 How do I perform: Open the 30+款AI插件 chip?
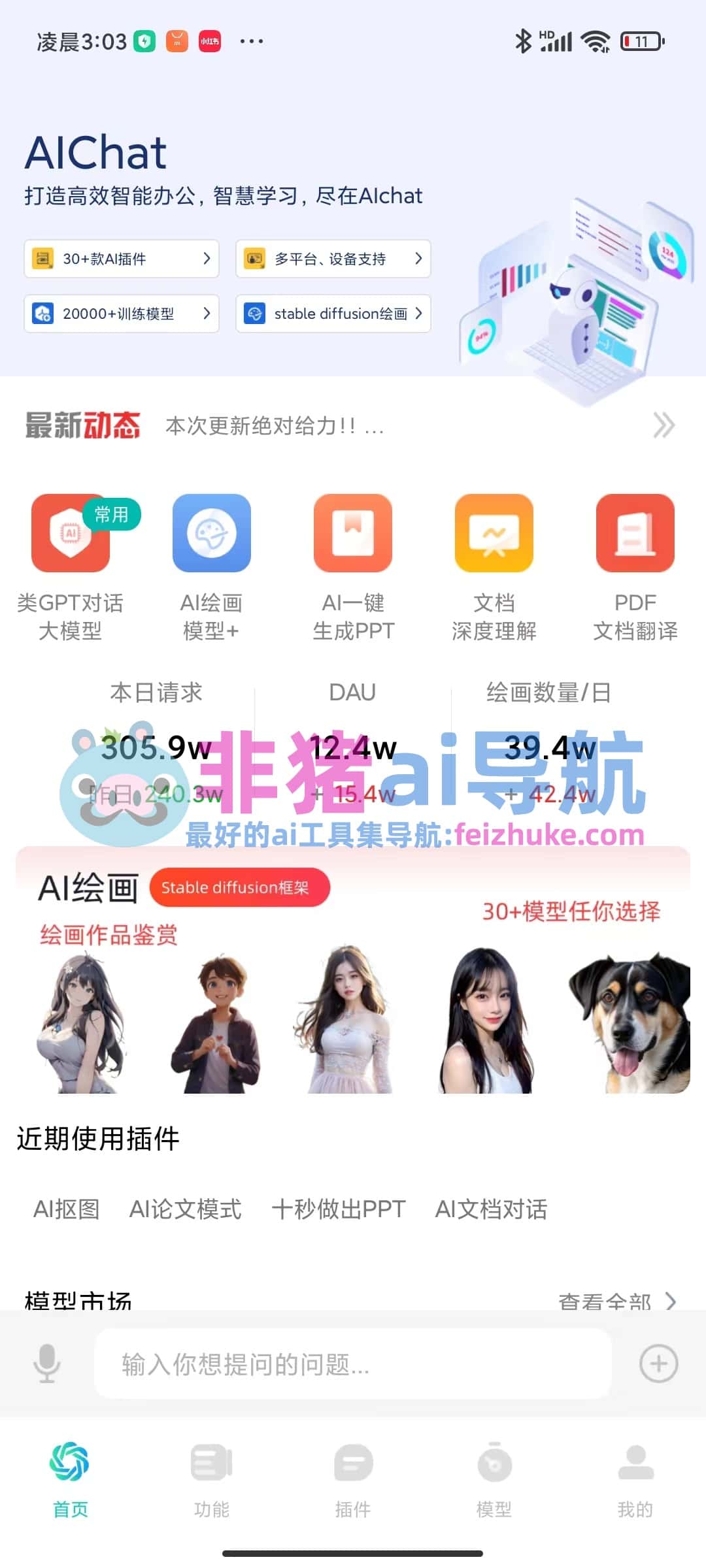pos(122,259)
